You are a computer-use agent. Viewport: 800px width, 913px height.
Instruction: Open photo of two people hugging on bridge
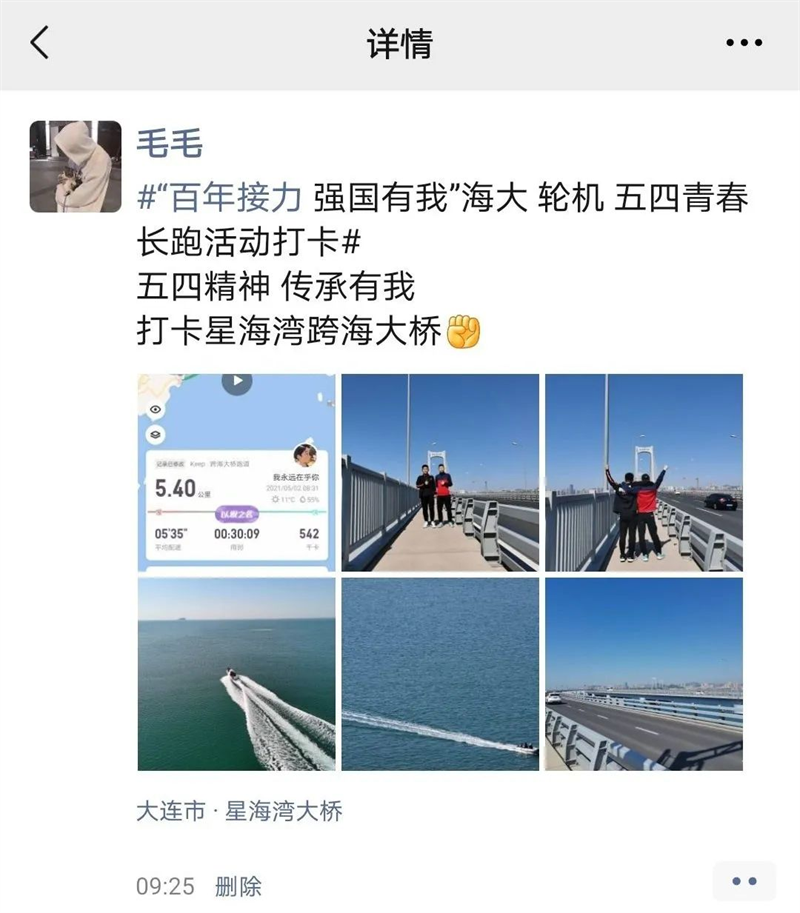[644, 472]
